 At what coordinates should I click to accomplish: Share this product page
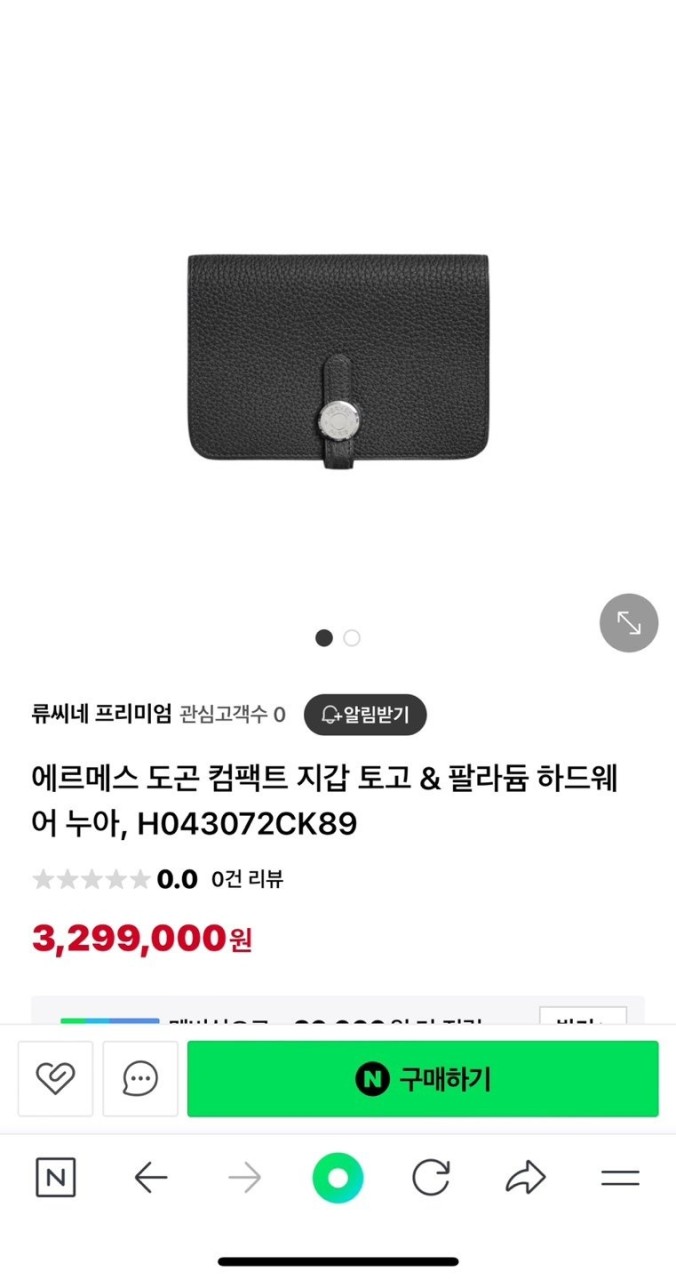525,1178
